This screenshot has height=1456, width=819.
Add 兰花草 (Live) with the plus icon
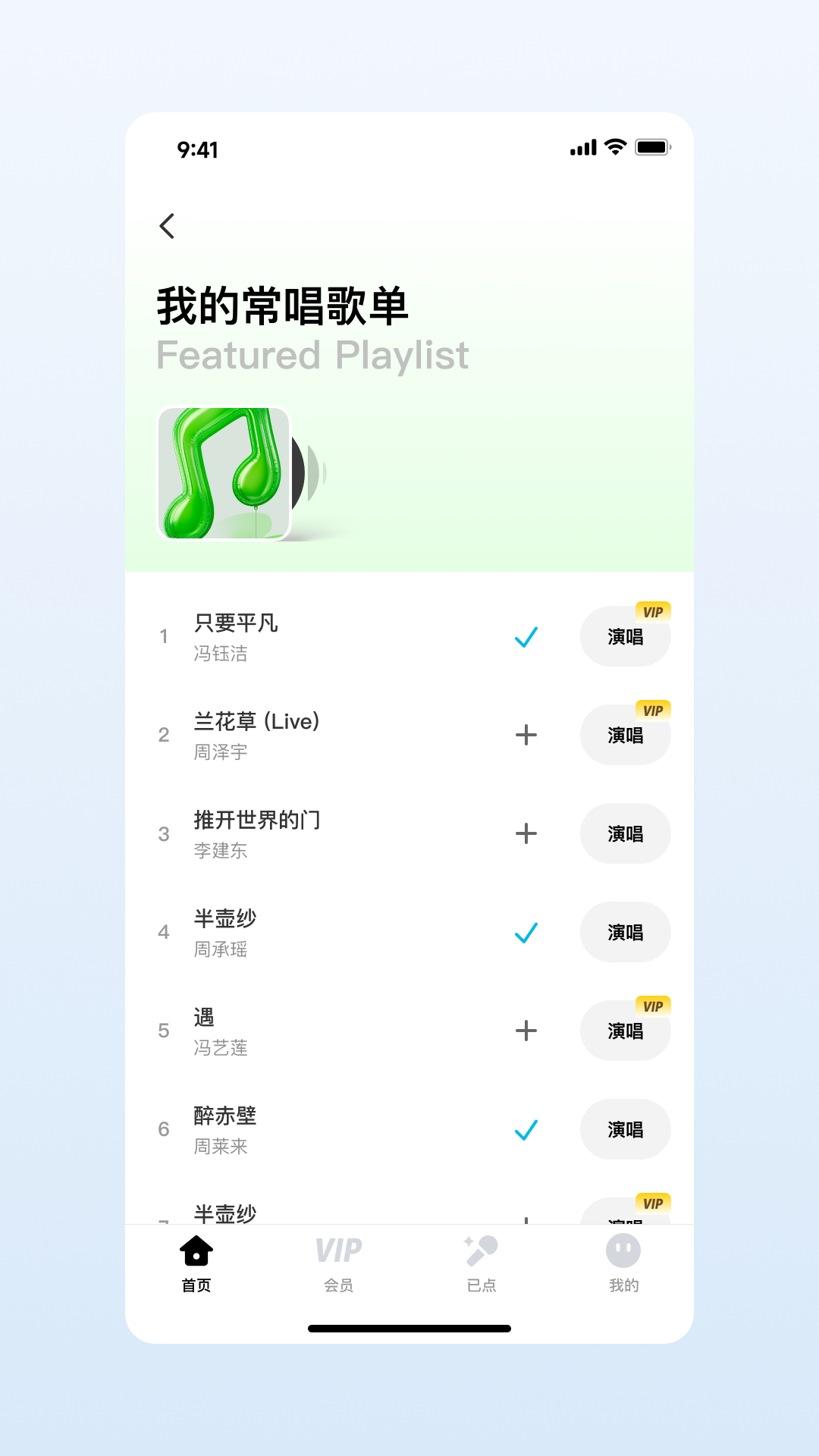coord(526,735)
